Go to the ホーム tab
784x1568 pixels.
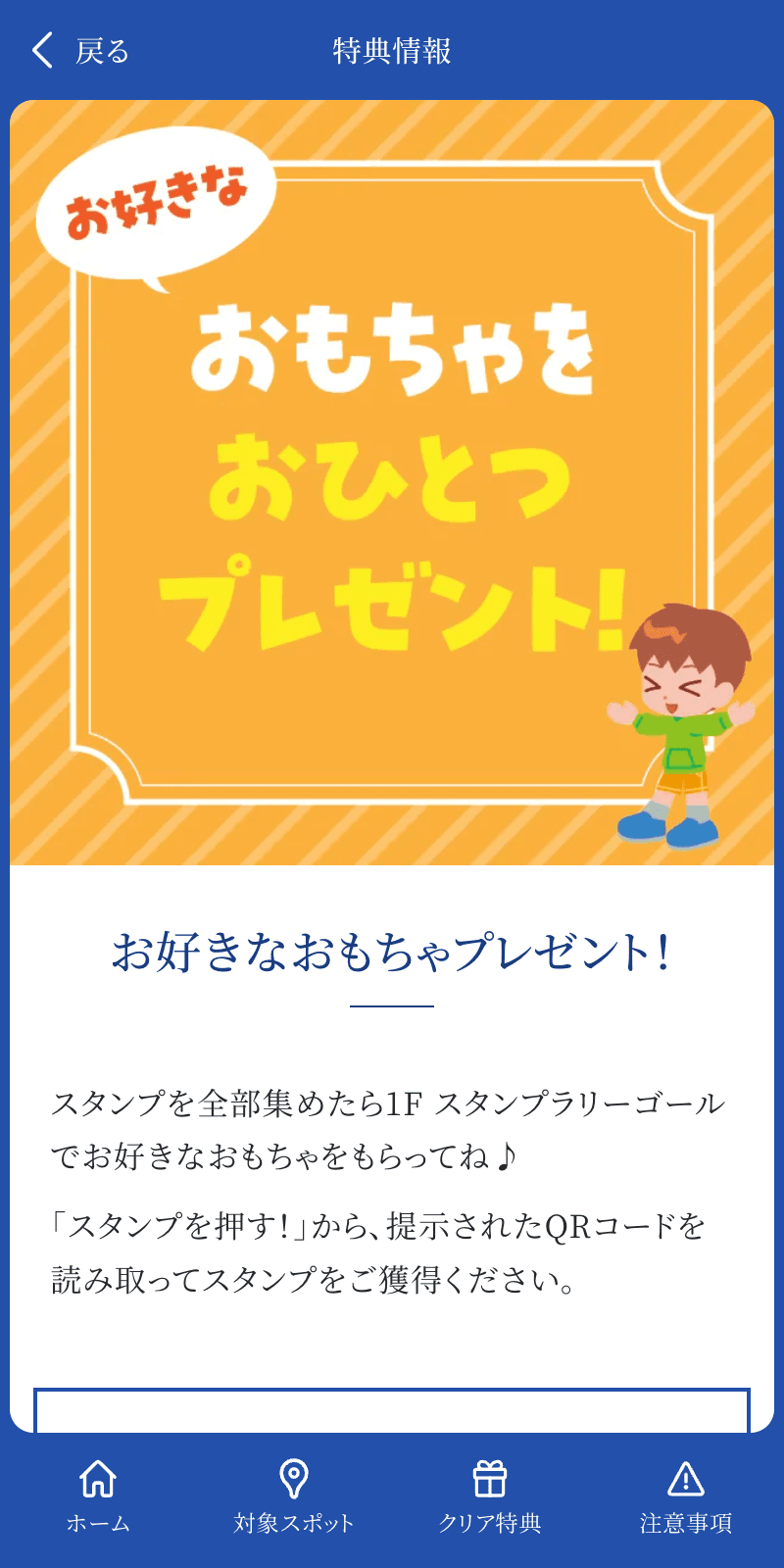pyautogui.click(x=98, y=1496)
